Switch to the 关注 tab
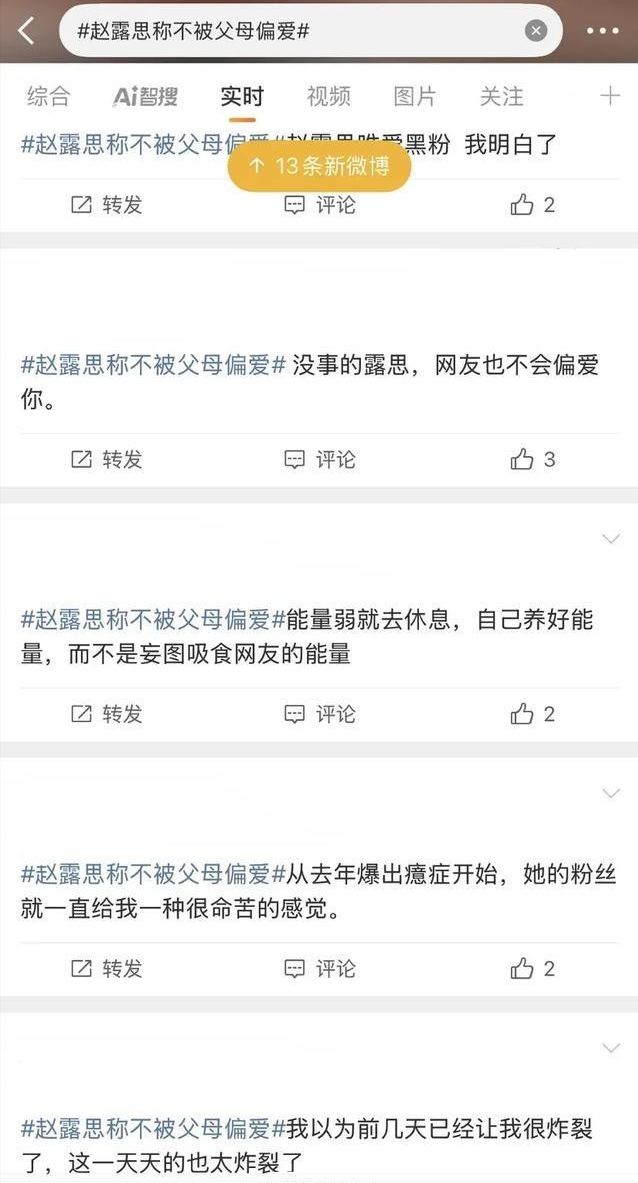Image resolution: width=638 pixels, height=1183 pixels. [501, 96]
